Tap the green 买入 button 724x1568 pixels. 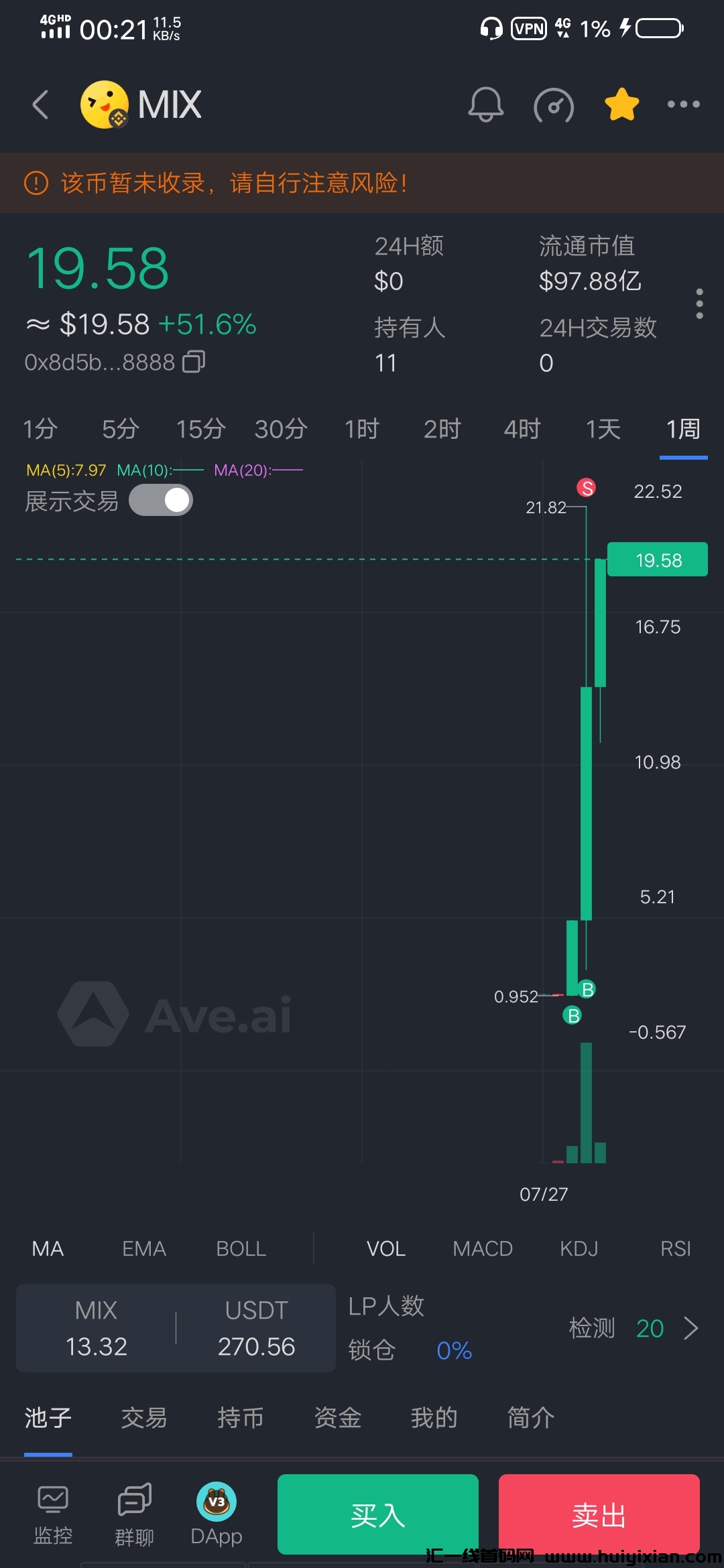(x=378, y=1514)
